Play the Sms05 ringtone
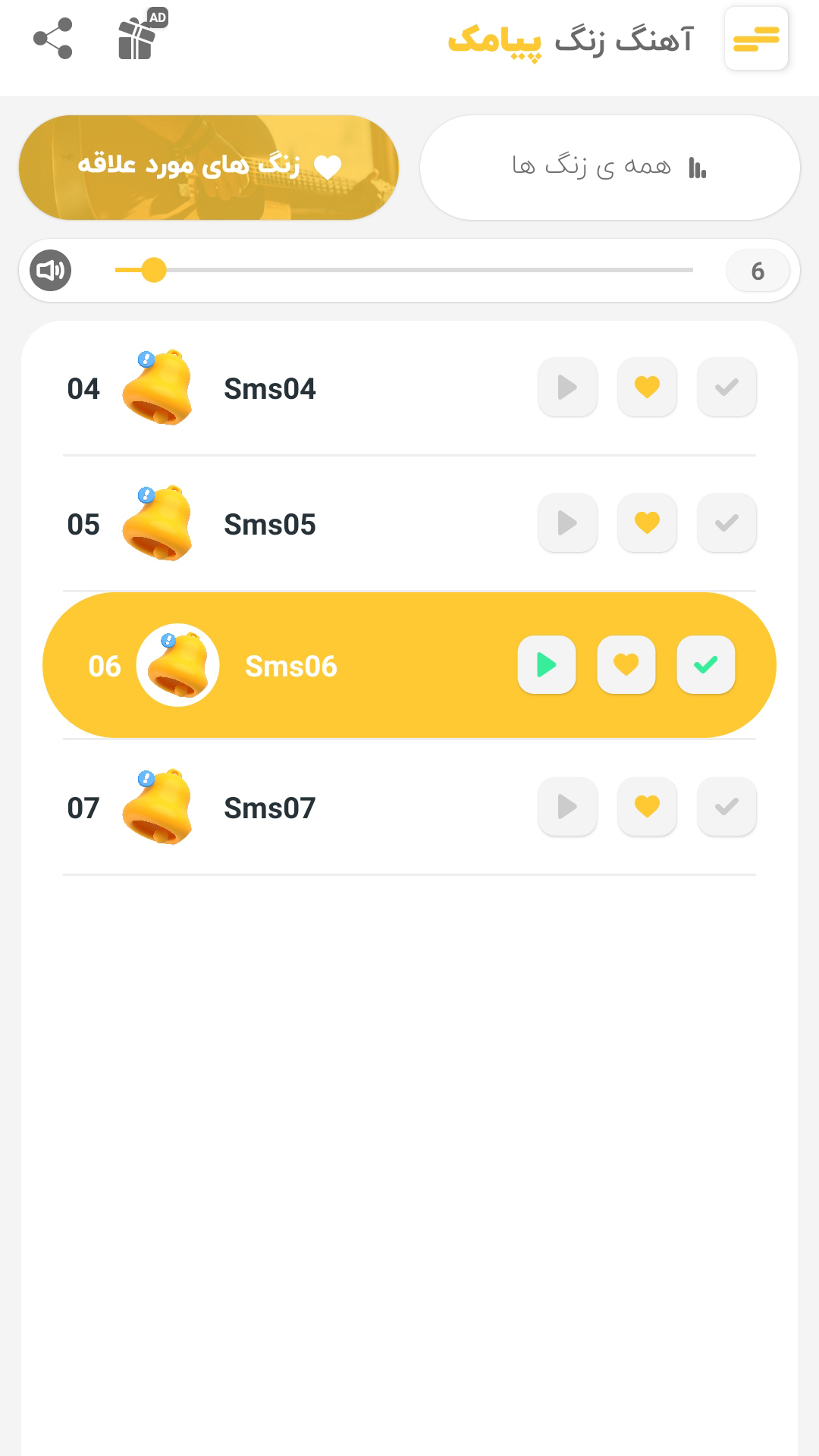Screen dimensions: 819x1456 pyautogui.click(x=567, y=522)
